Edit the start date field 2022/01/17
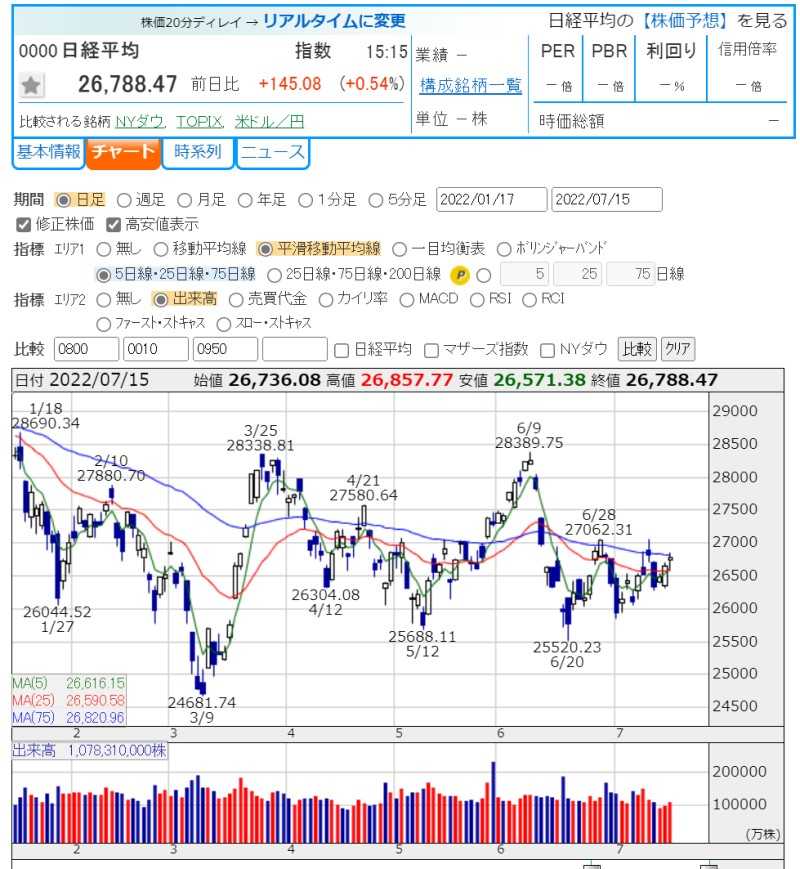Screen dimensions: 800x869 pyautogui.click(x=491, y=200)
